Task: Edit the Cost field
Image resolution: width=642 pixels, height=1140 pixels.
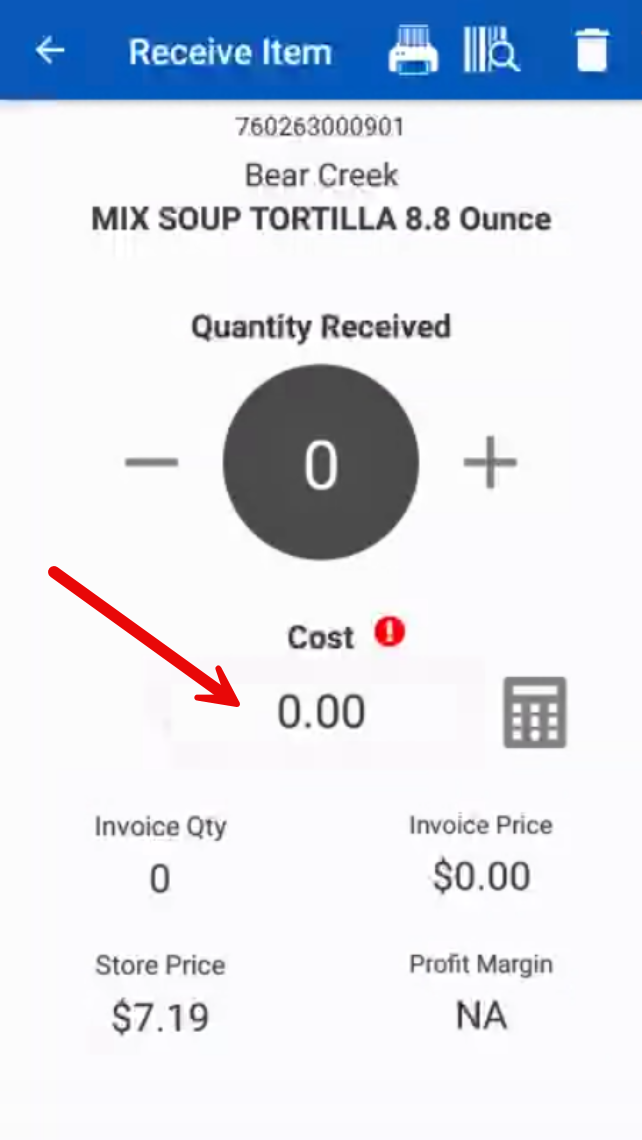Action: 321,712
